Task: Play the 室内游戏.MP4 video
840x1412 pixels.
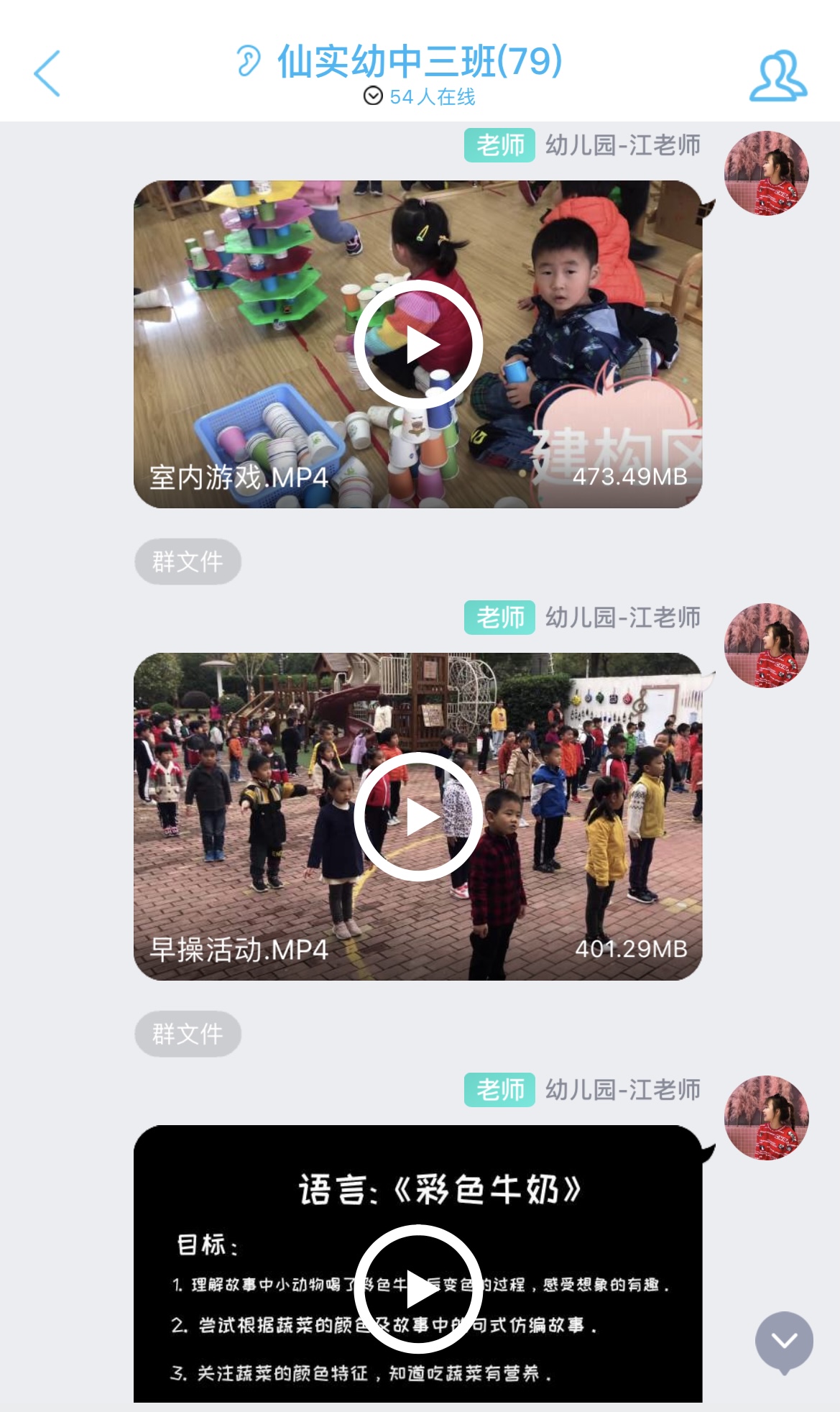Action: click(418, 345)
